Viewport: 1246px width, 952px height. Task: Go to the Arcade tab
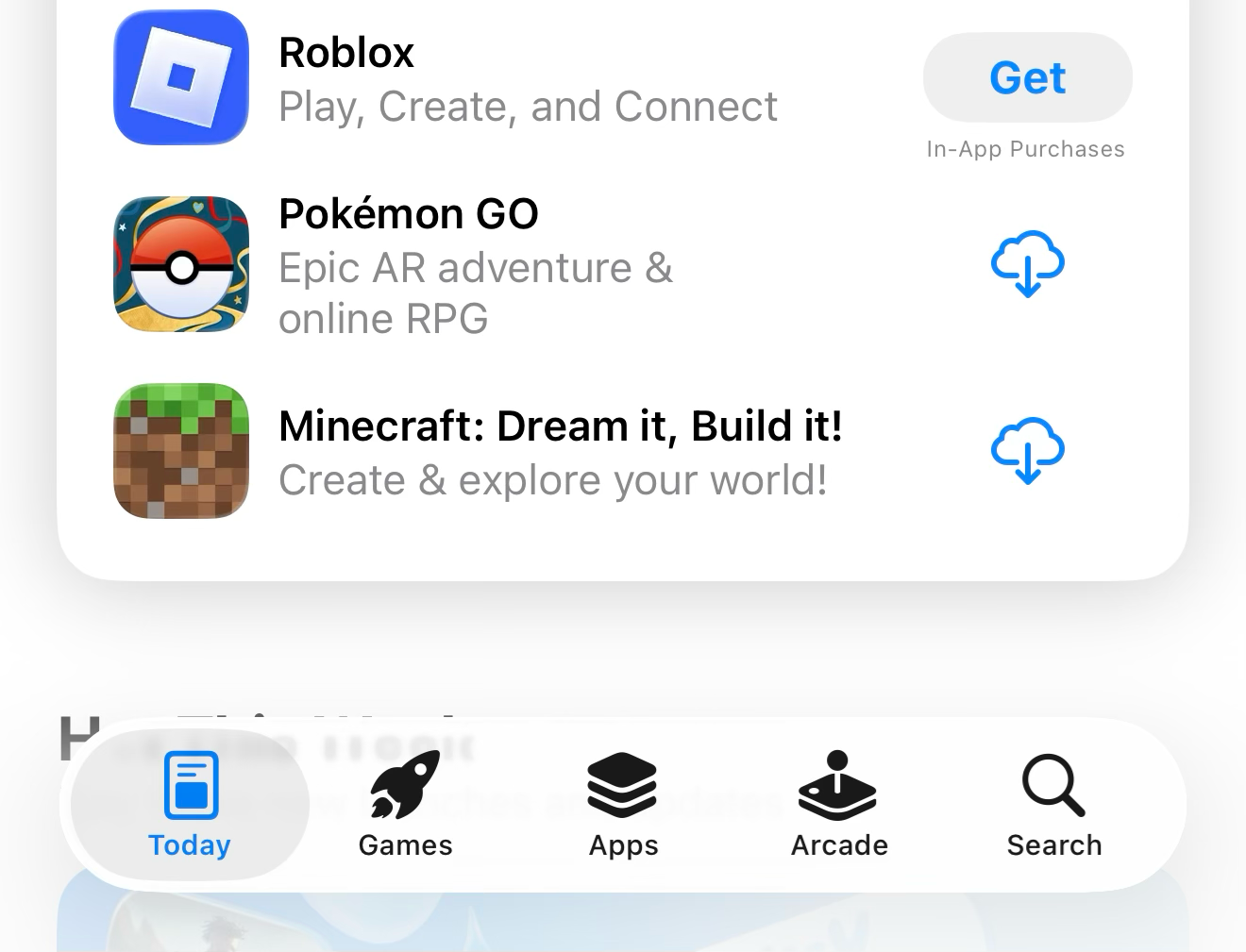(x=838, y=805)
